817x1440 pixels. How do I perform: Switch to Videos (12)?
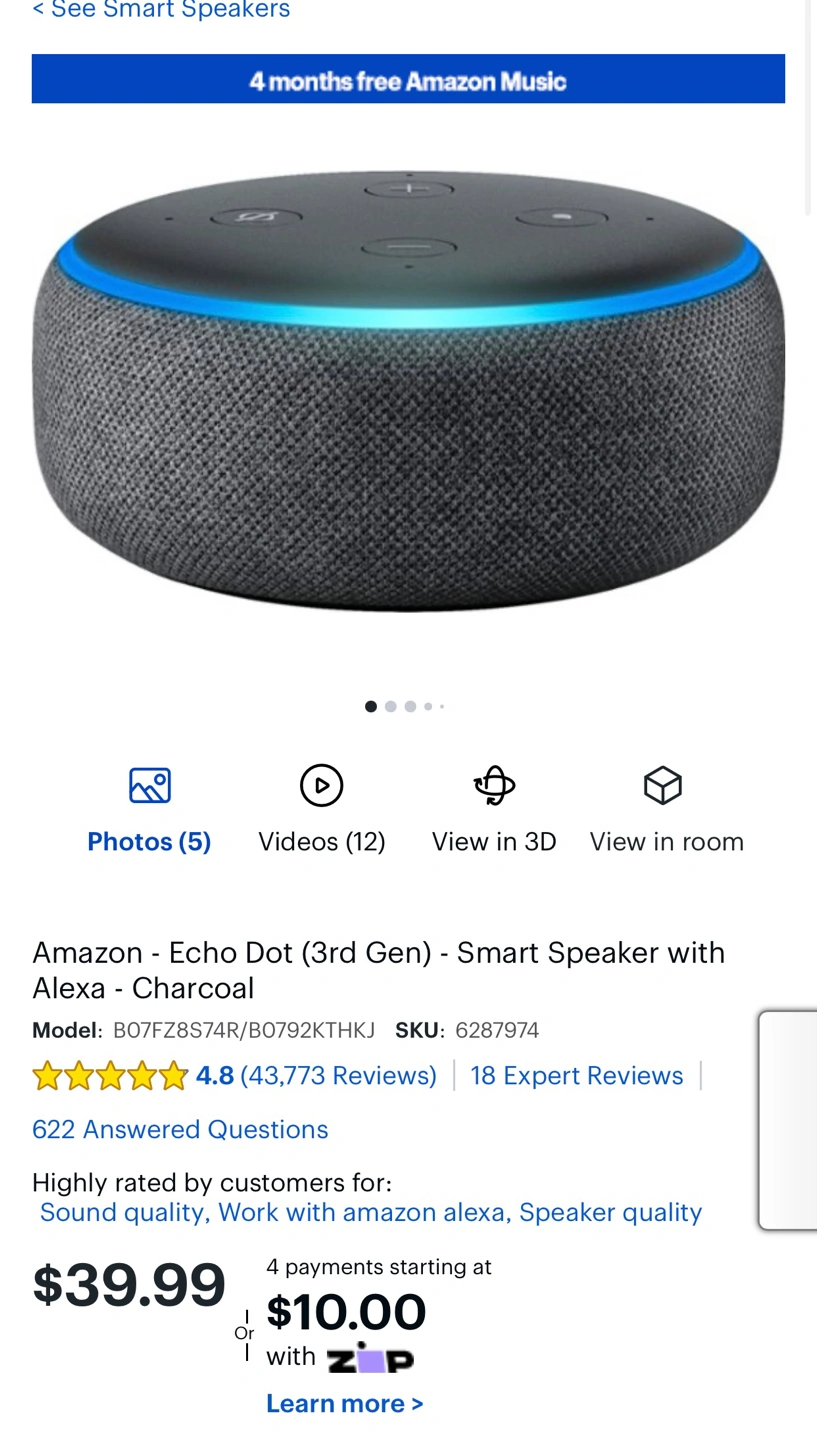click(x=321, y=810)
